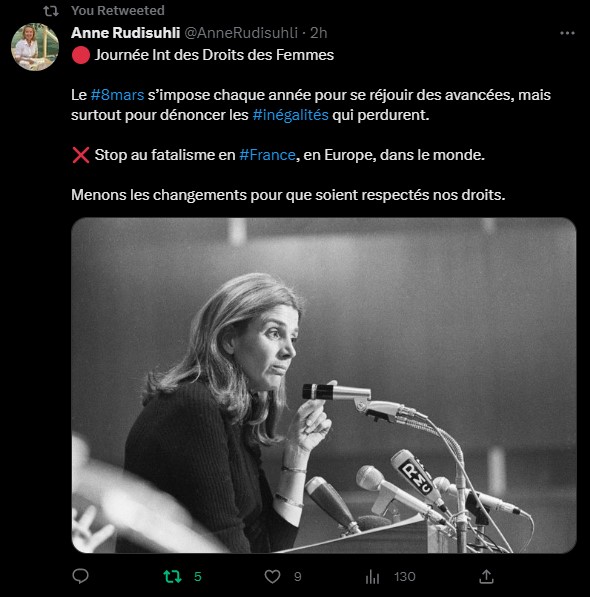Undo the retweet of this post
590x597 pixels.
(172, 576)
